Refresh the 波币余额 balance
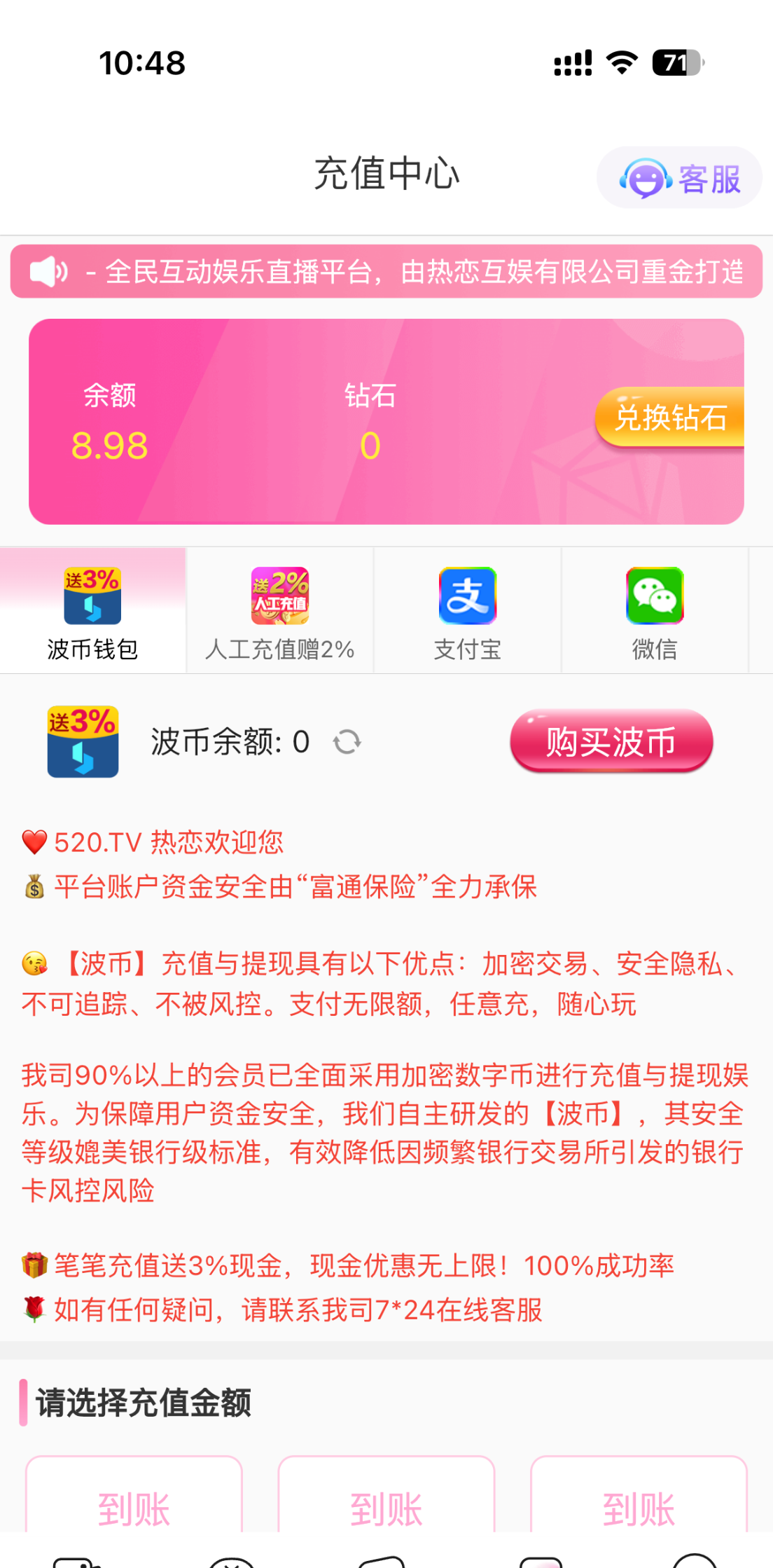Viewport: 773px width, 1568px height. pos(347,742)
